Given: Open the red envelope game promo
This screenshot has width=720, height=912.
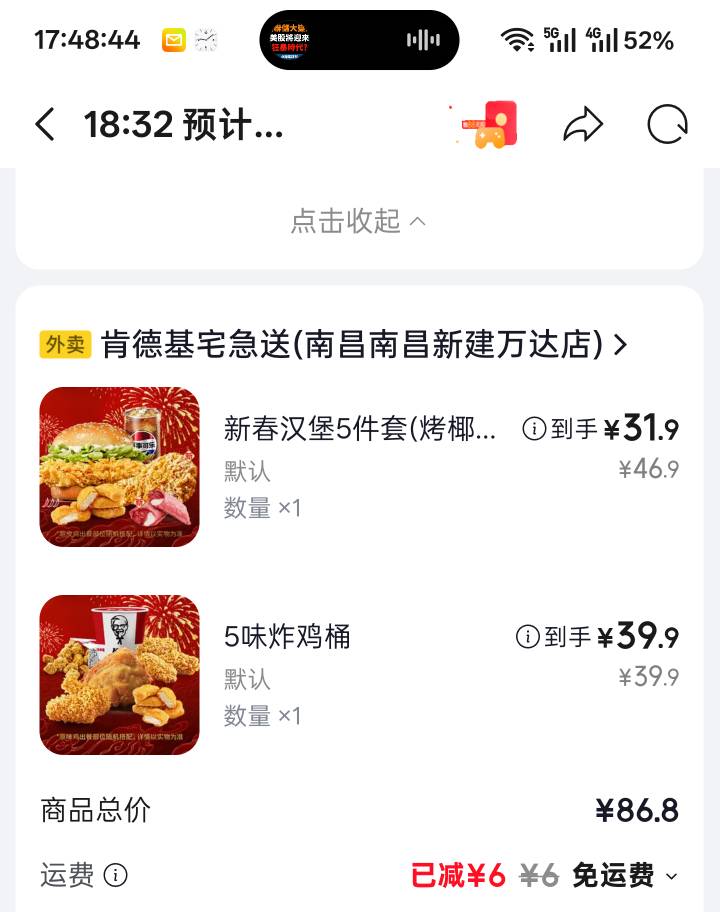Looking at the screenshot, I should 487,126.
